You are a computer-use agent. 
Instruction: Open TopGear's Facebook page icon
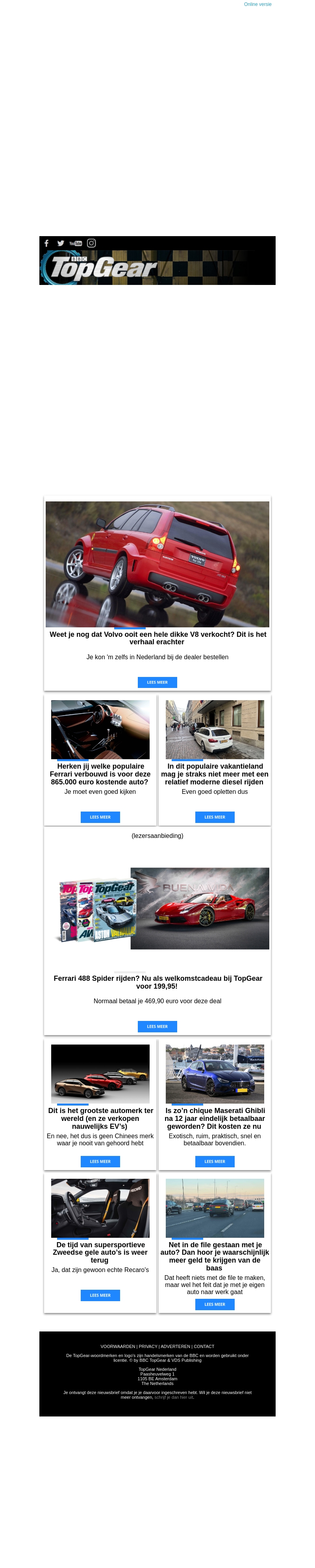pos(46,243)
